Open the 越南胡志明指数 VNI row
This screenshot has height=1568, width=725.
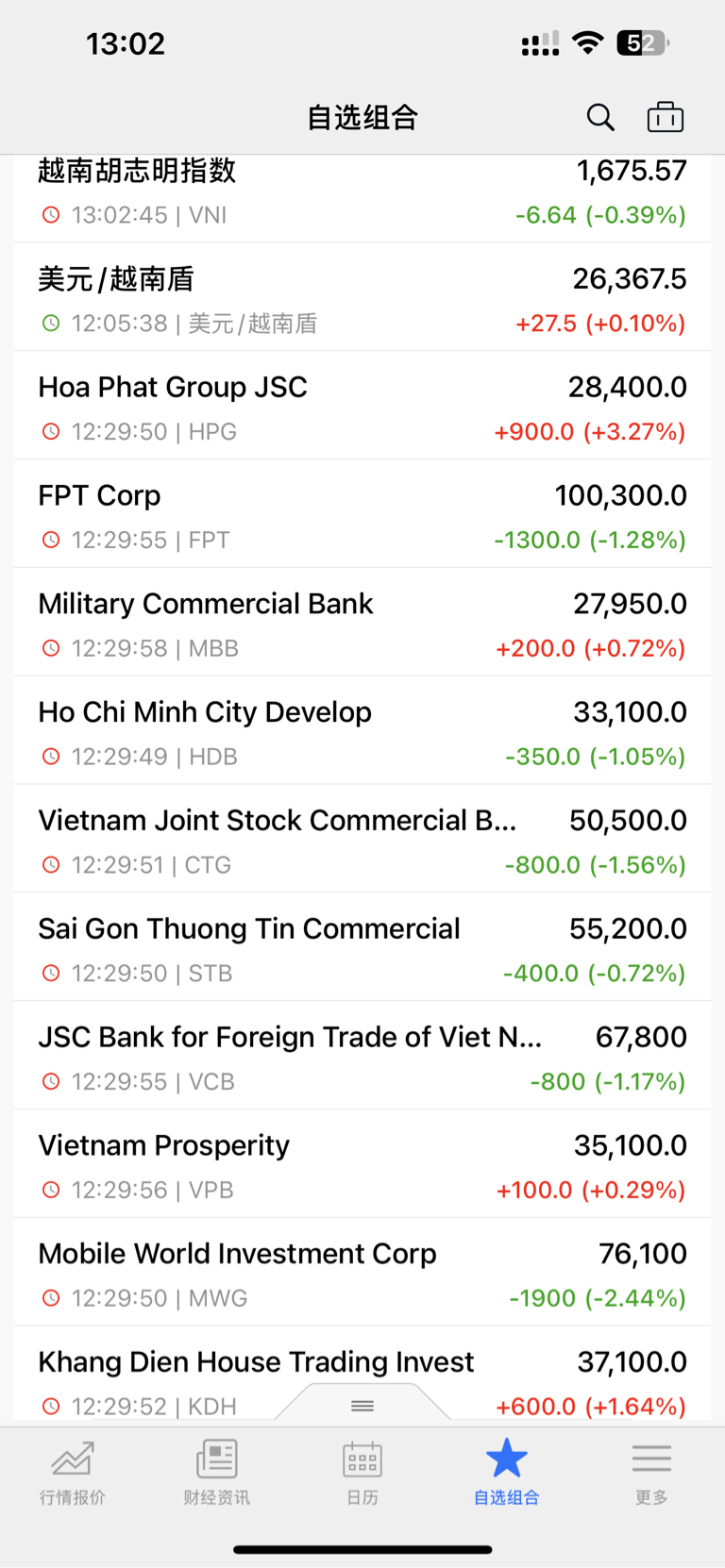pos(362,198)
